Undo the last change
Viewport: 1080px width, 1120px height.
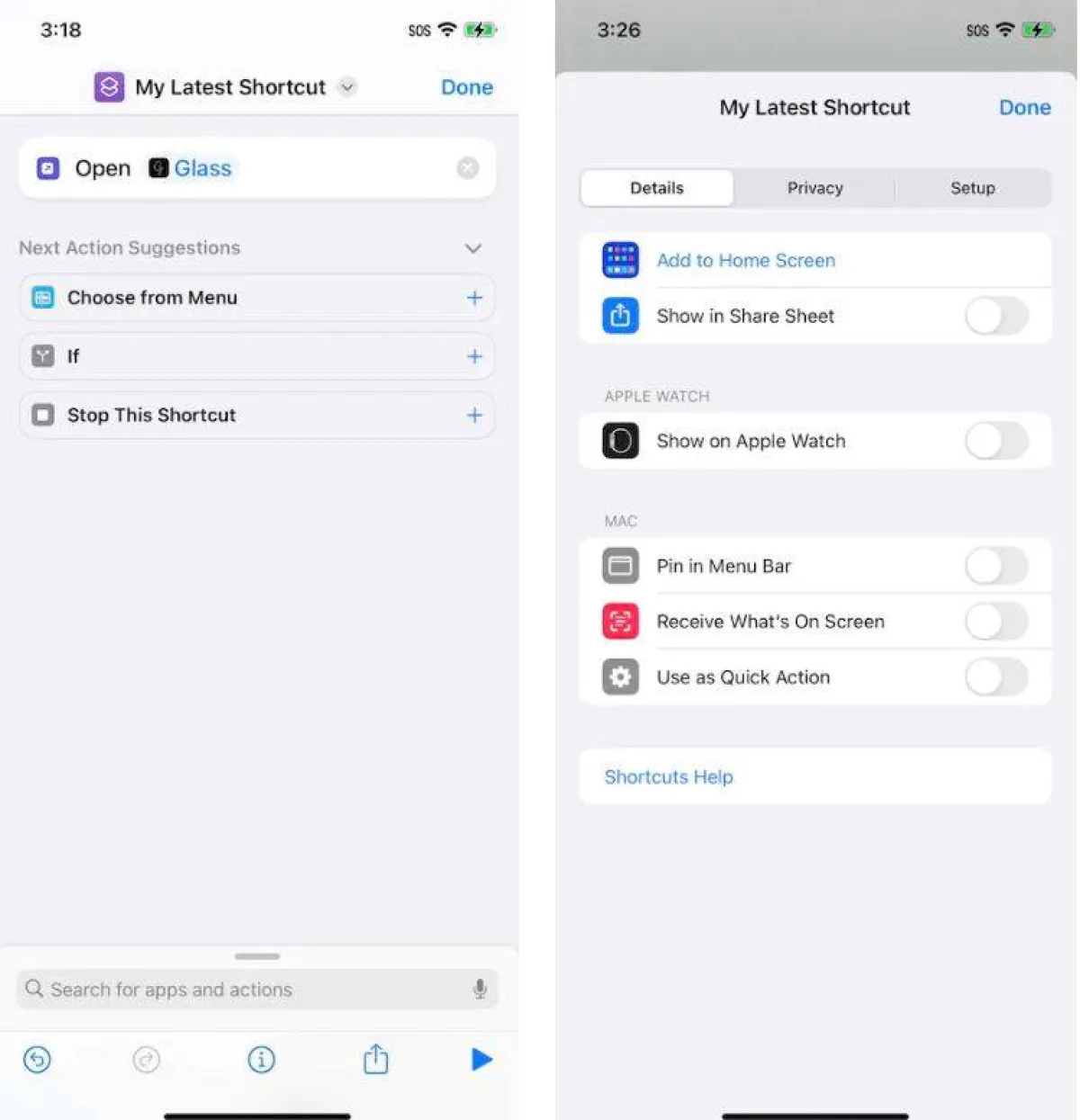[37, 1060]
